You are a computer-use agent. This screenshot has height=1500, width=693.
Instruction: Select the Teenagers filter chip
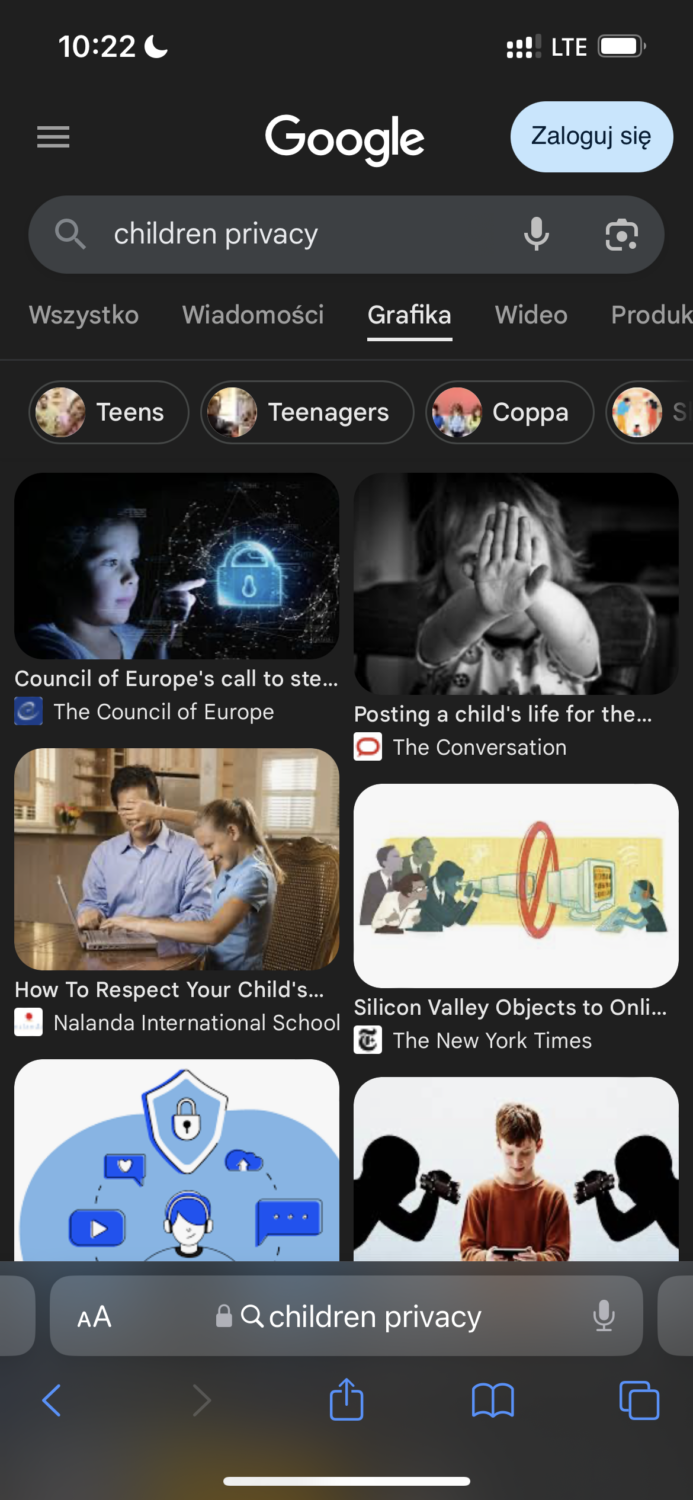[307, 412]
